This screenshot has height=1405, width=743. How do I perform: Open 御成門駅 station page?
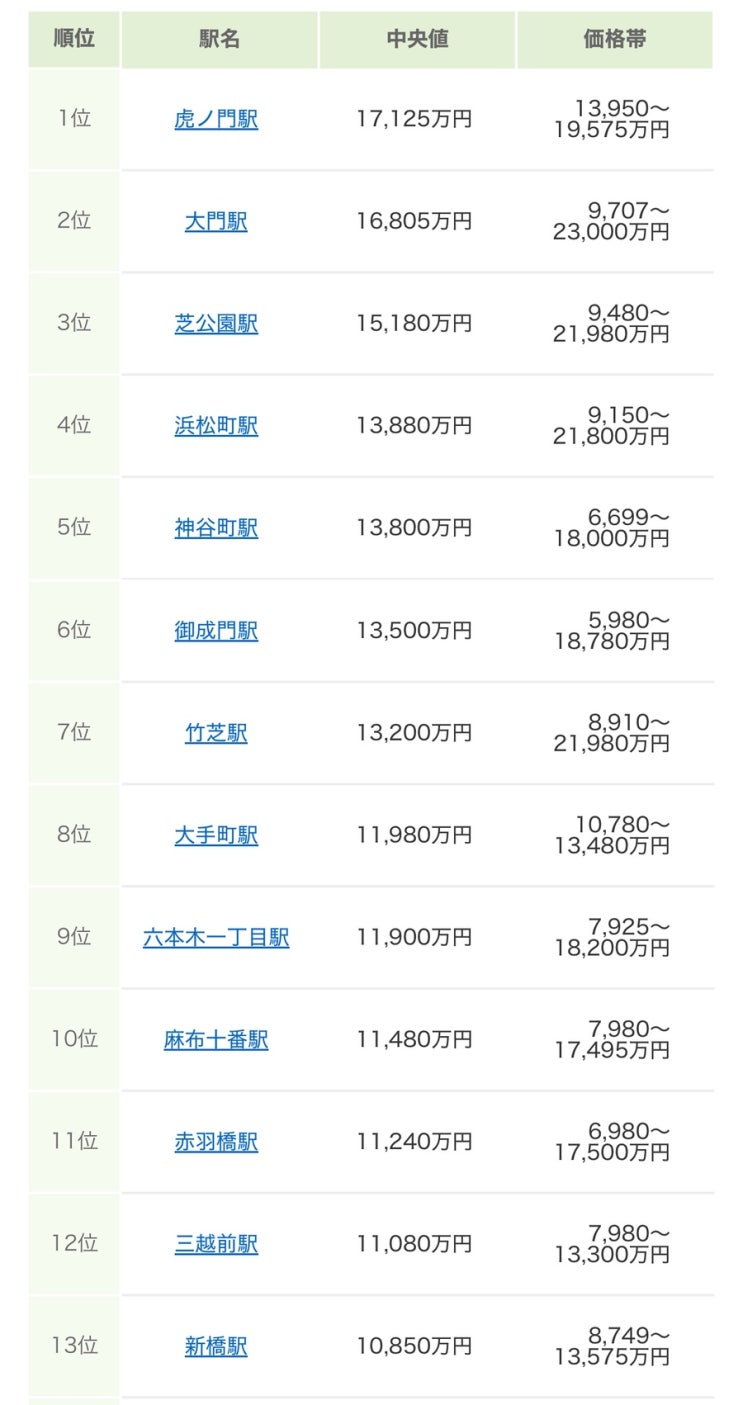pyautogui.click(x=216, y=631)
